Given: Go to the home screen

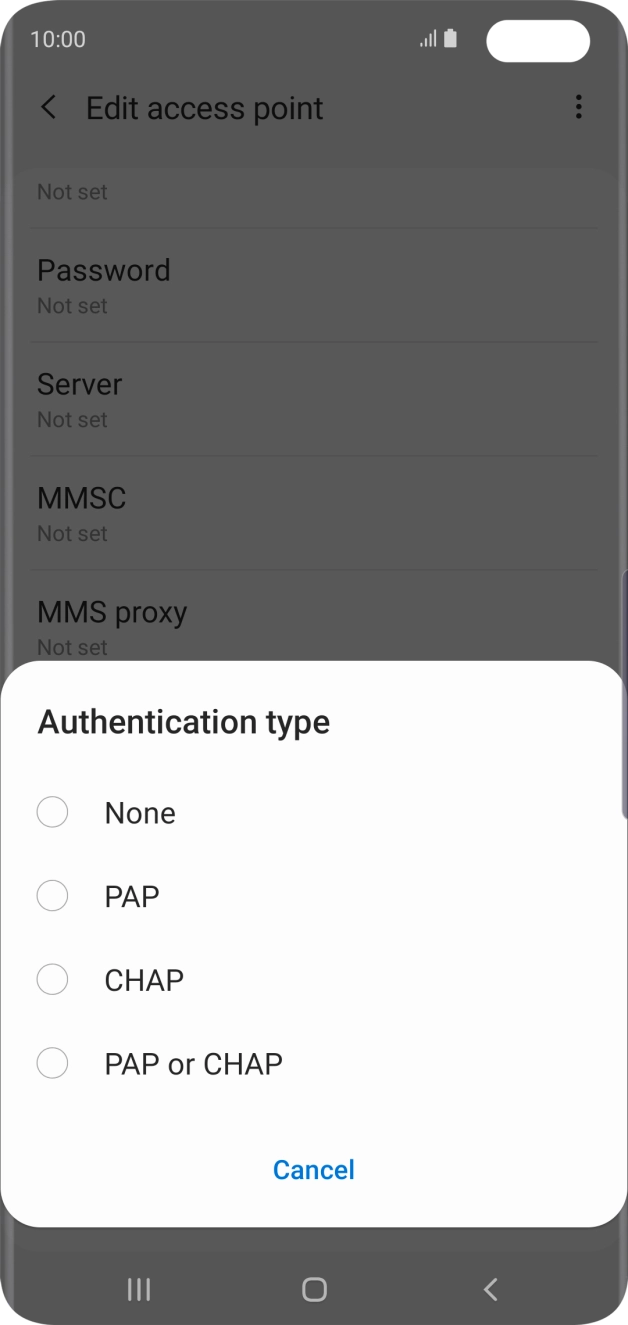Looking at the screenshot, I should pyautogui.click(x=314, y=1290).
